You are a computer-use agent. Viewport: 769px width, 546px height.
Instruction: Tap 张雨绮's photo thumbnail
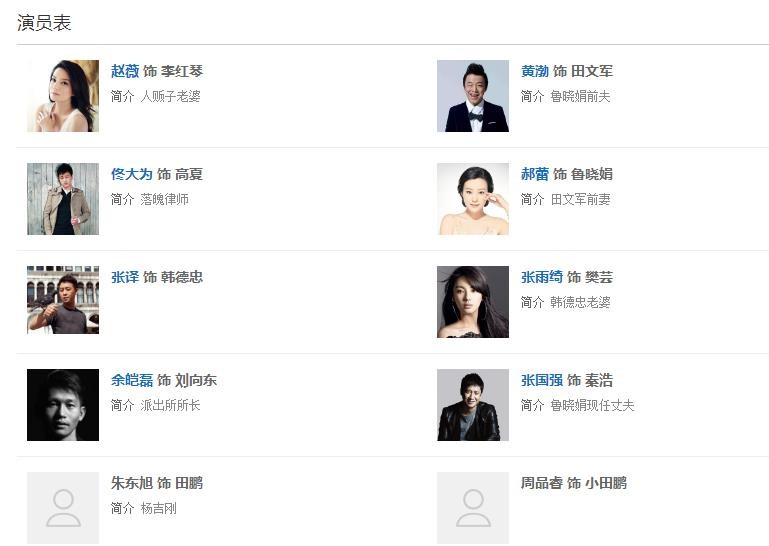pos(473,302)
